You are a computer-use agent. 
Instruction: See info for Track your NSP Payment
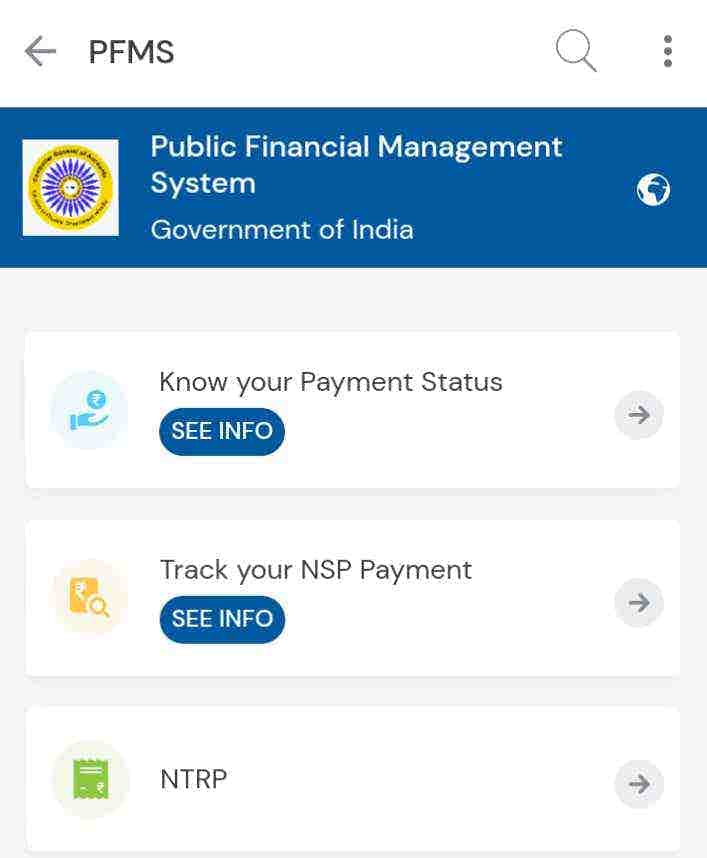222,619
